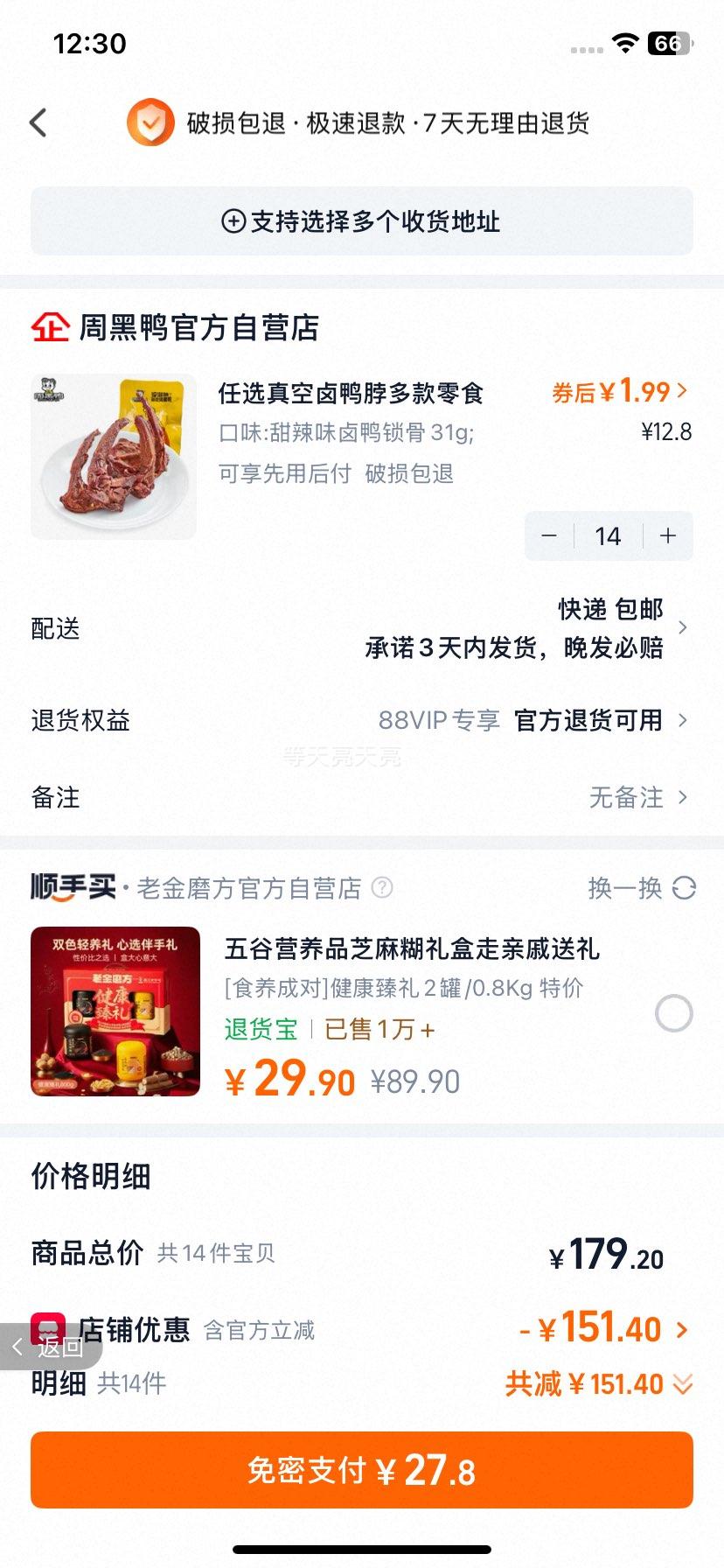Click the duck neck product thumbnail

(114, 456)
